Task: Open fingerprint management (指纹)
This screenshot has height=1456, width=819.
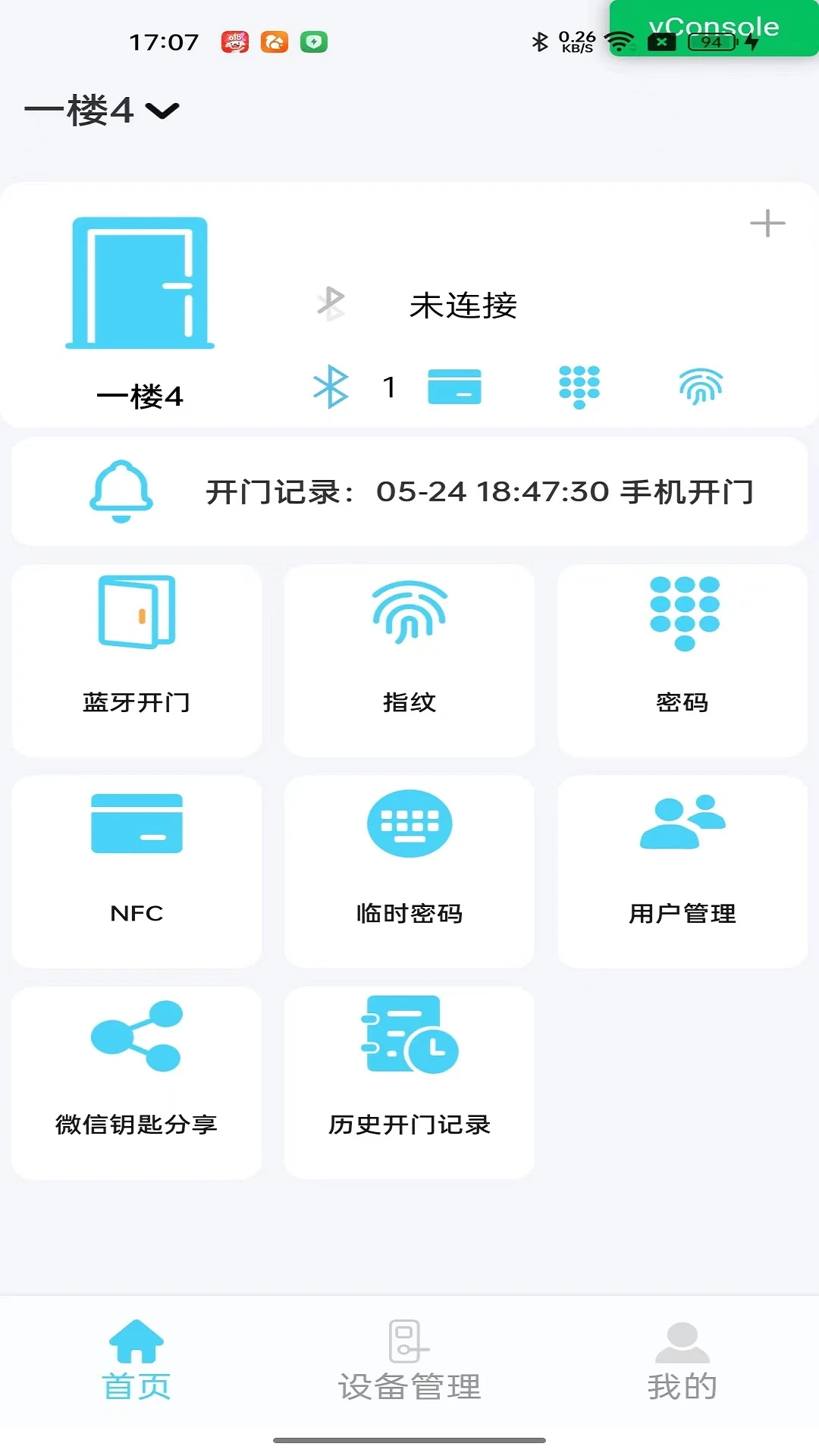Action: tap(409, 660)
